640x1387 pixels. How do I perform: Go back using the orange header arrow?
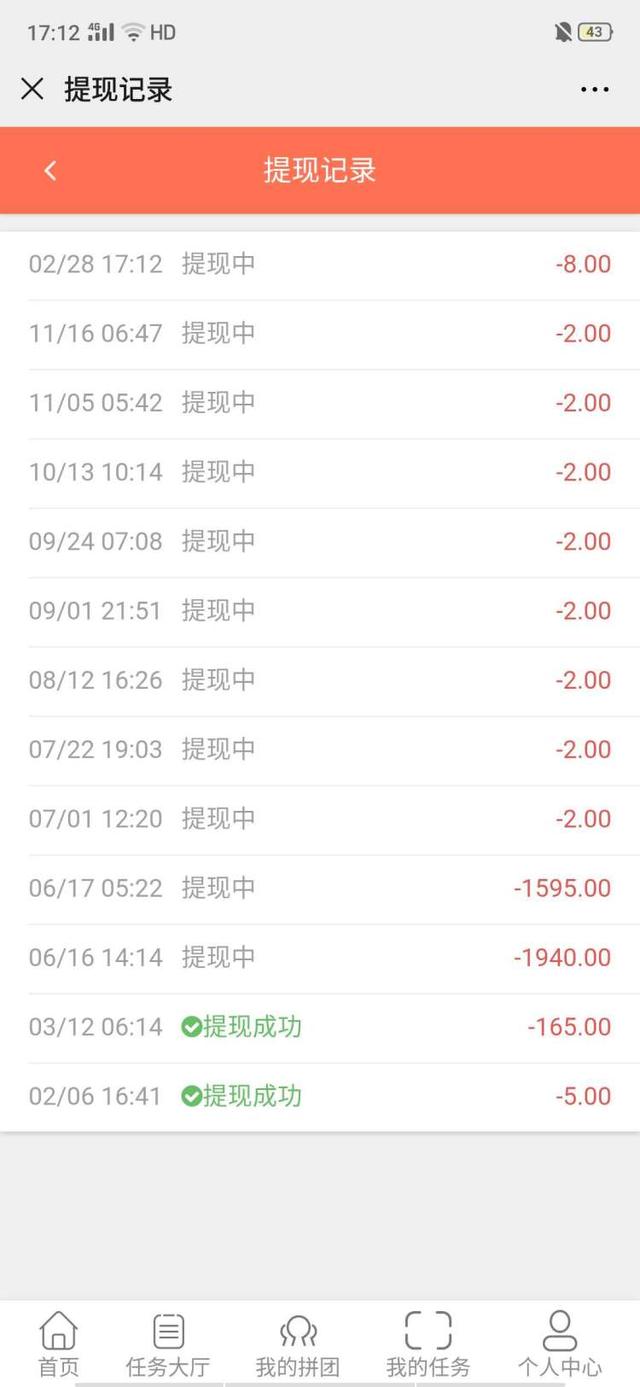click(50, 171)
